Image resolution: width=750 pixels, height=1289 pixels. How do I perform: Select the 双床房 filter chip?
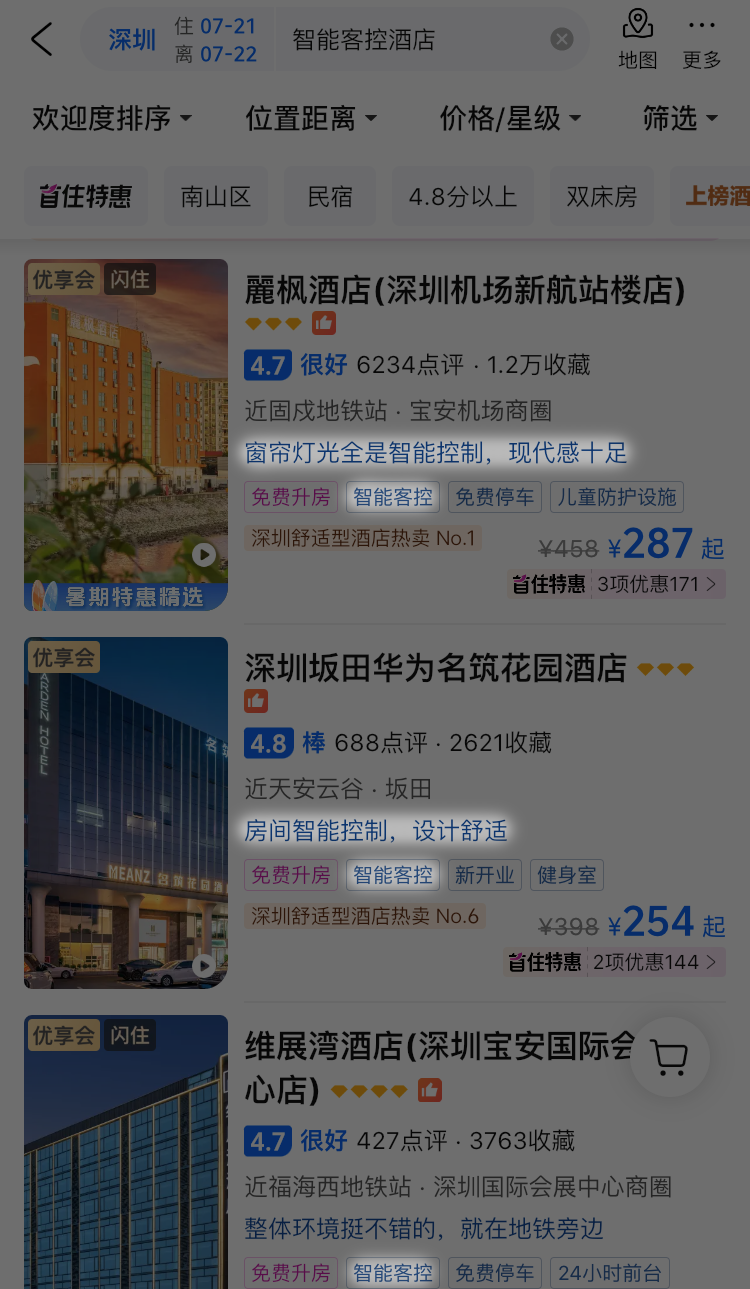601,196
